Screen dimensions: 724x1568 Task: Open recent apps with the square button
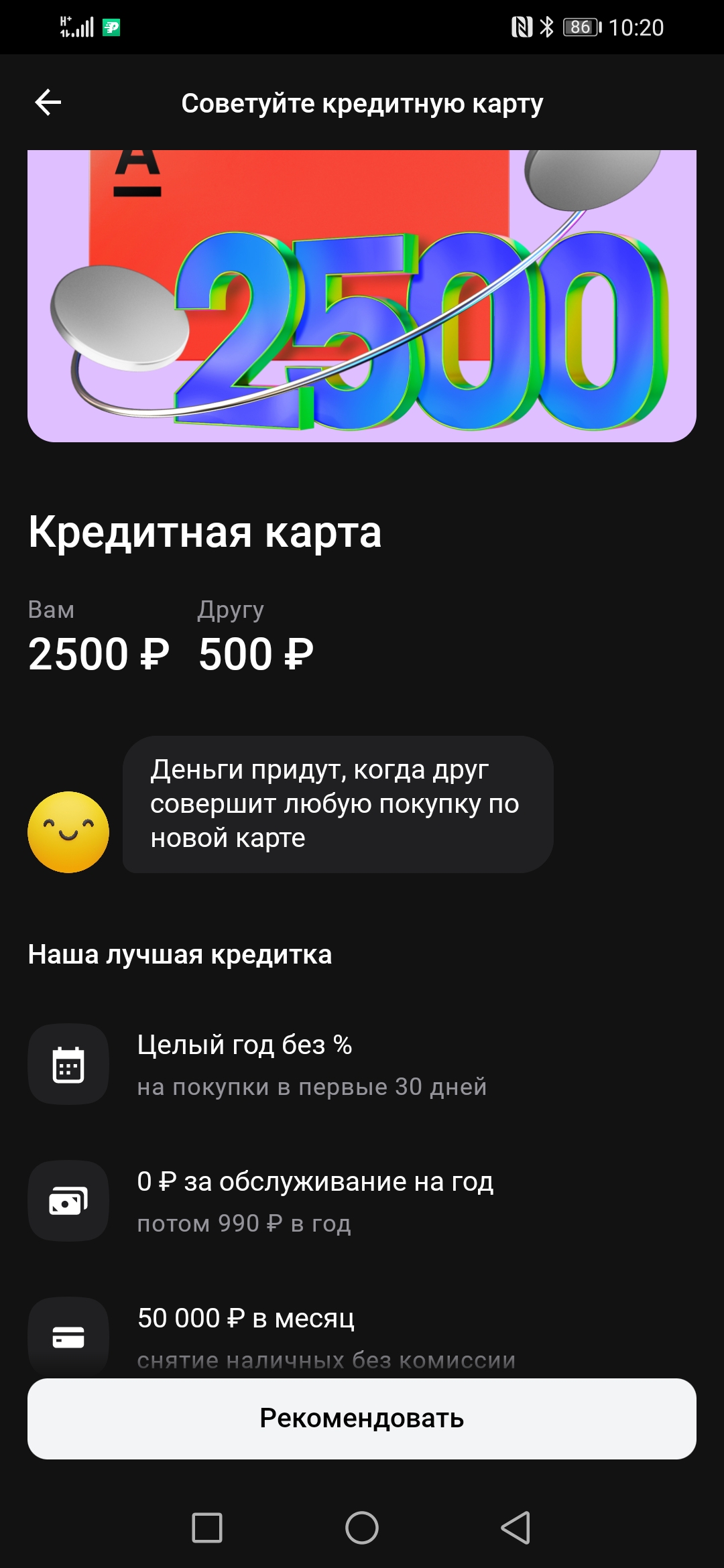(207, 1528)
